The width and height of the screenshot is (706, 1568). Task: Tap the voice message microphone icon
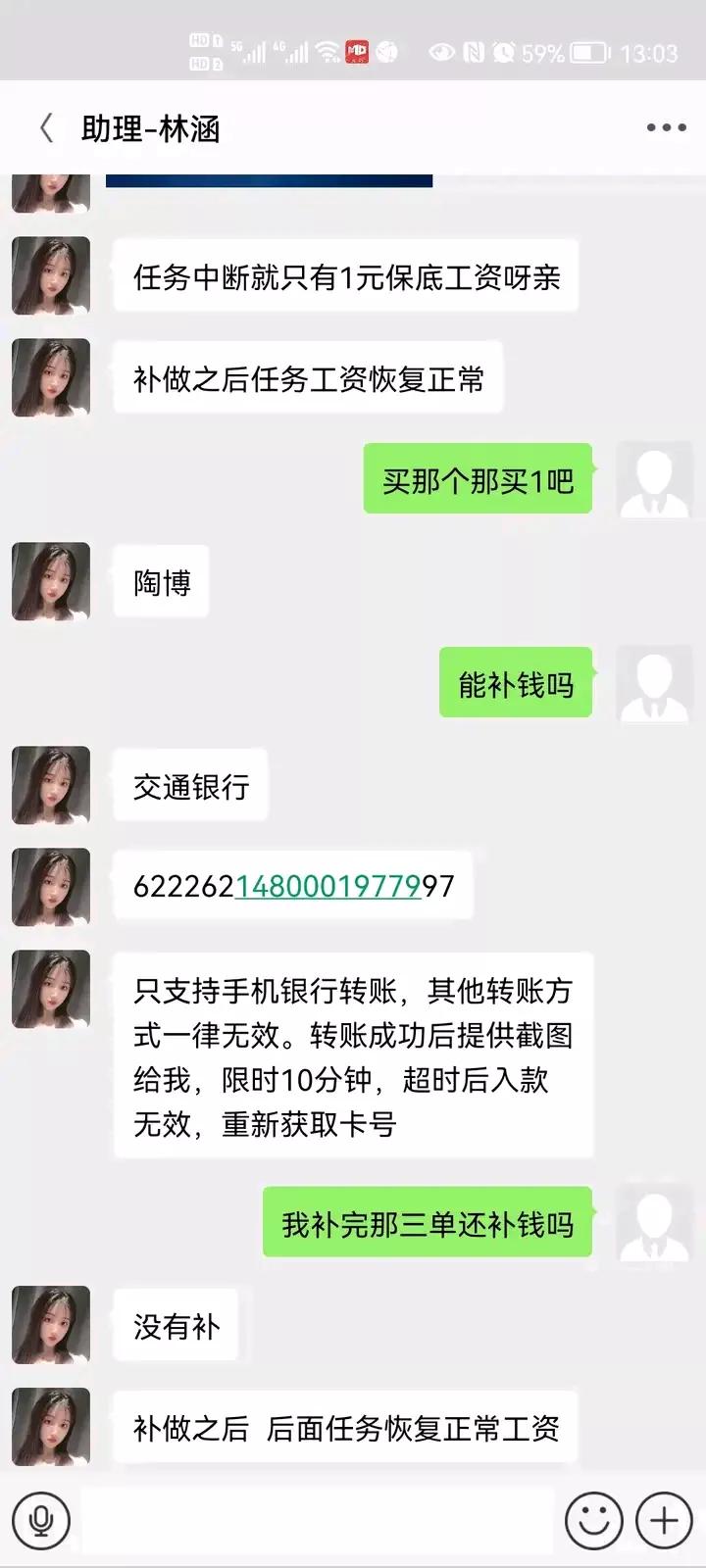(41, 1520)
